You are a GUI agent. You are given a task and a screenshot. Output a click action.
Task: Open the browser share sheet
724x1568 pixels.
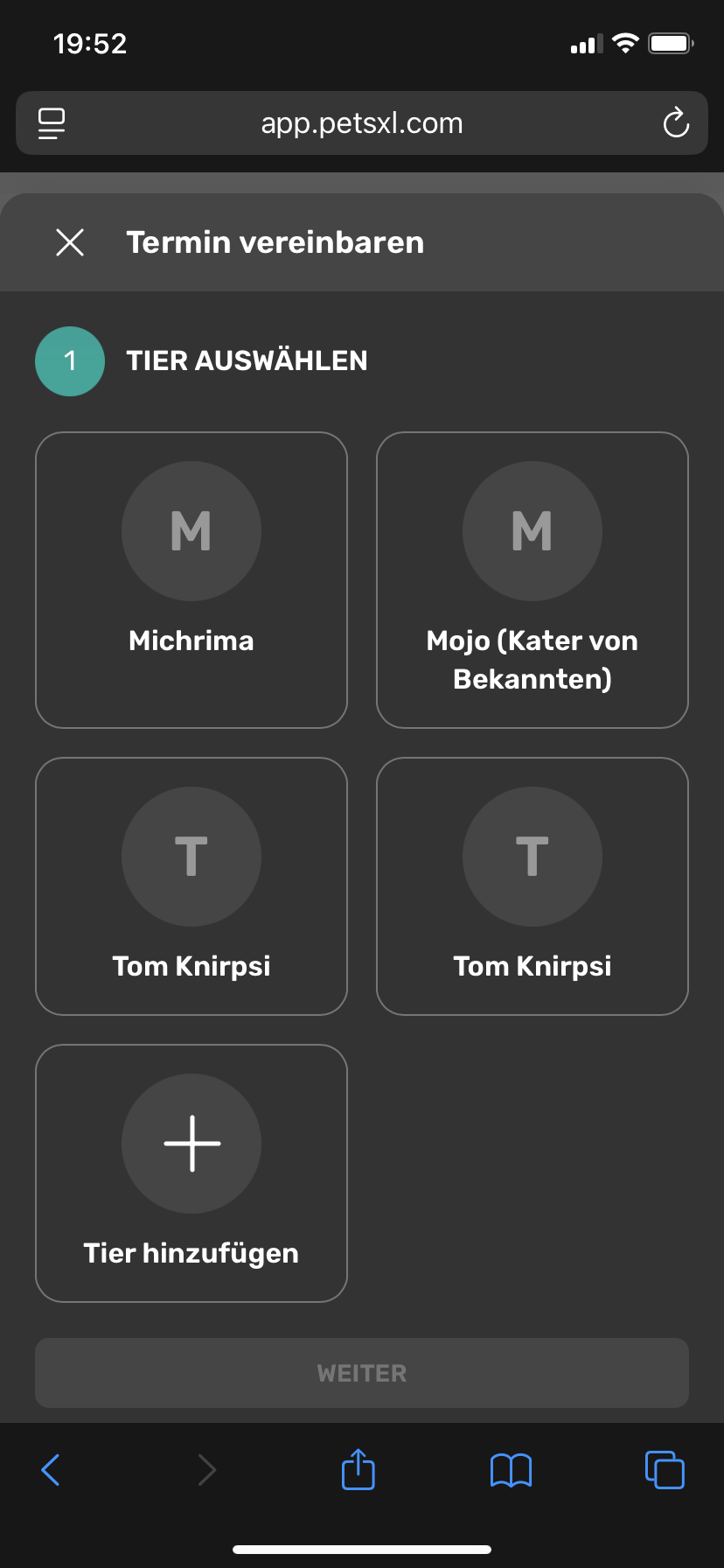coord(358,1468)
